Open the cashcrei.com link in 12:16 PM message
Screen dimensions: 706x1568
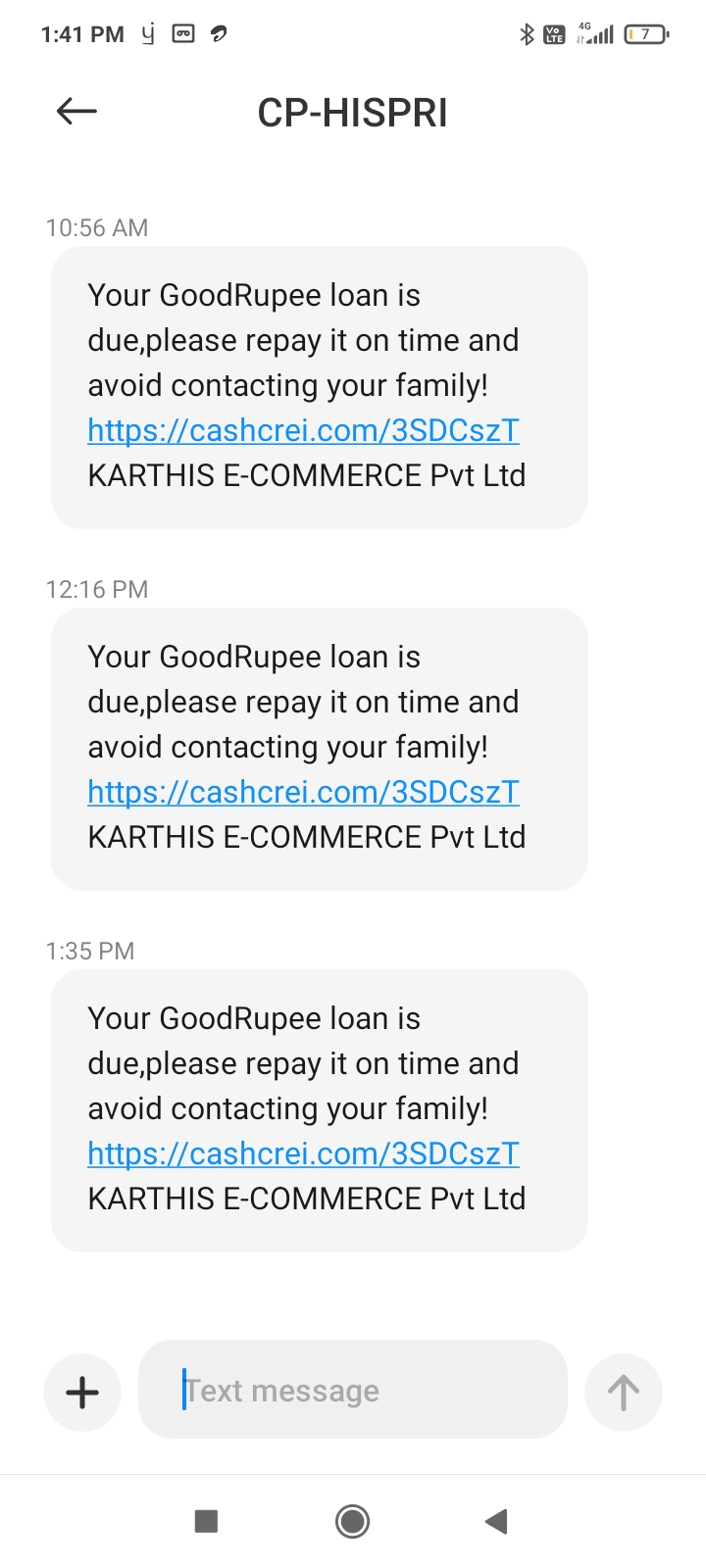point(303,792)
